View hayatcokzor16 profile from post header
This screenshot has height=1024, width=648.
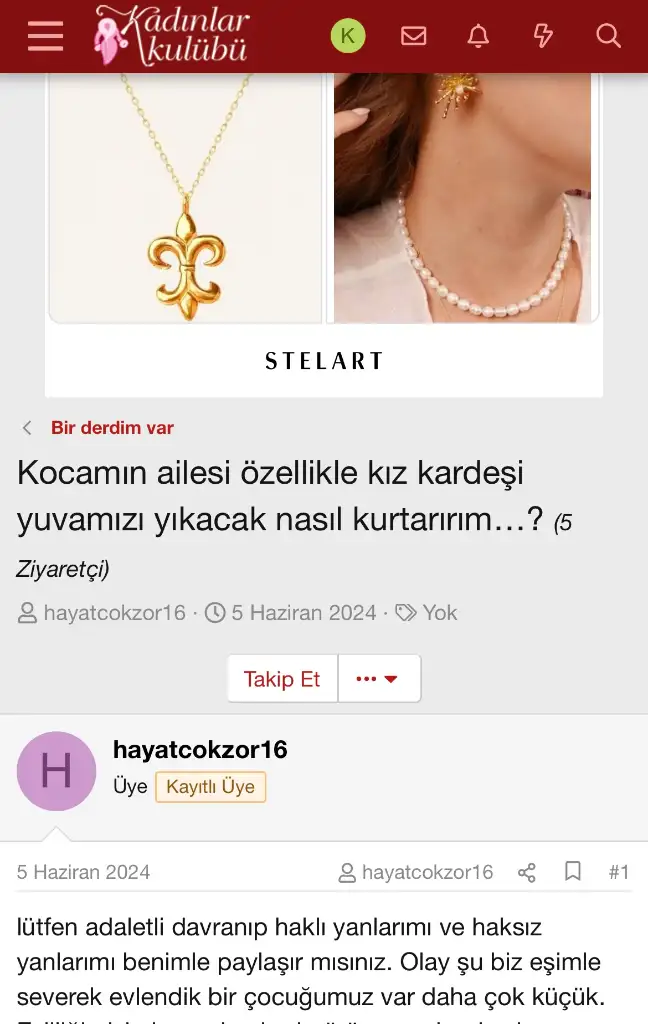click(200, 750)
